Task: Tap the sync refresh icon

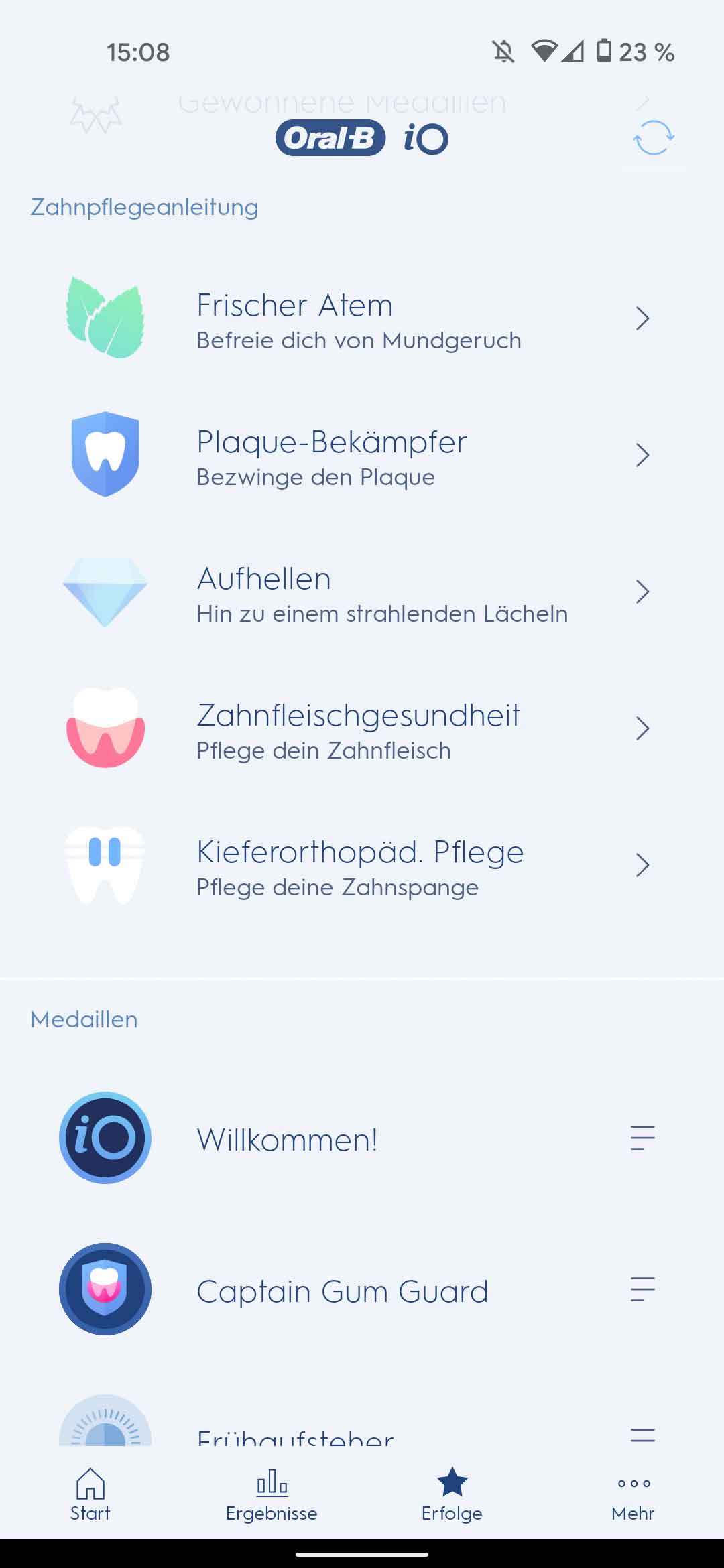Action: pos(654,138)
